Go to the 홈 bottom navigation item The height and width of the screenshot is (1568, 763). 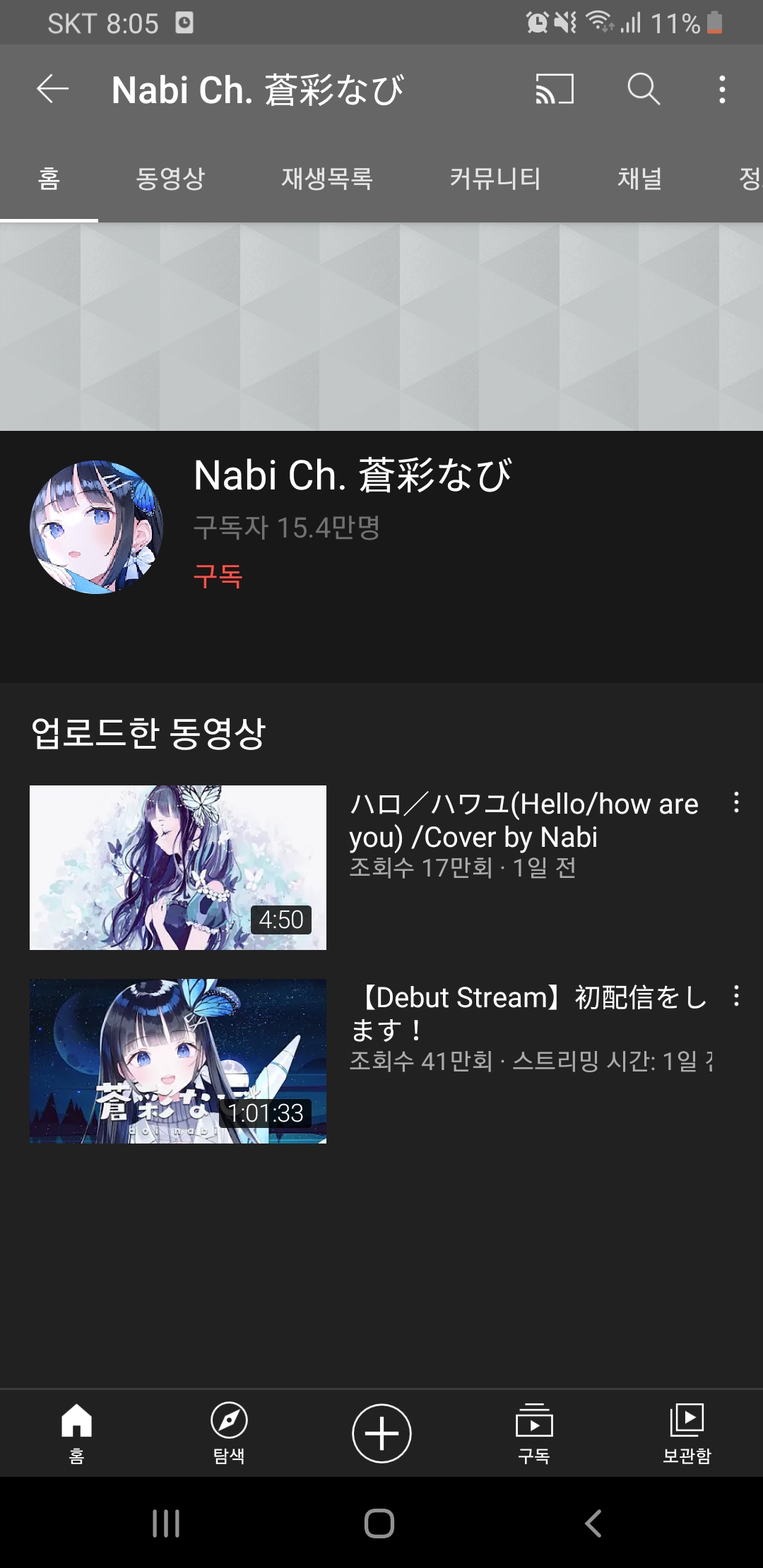(x=76, y=1432)
